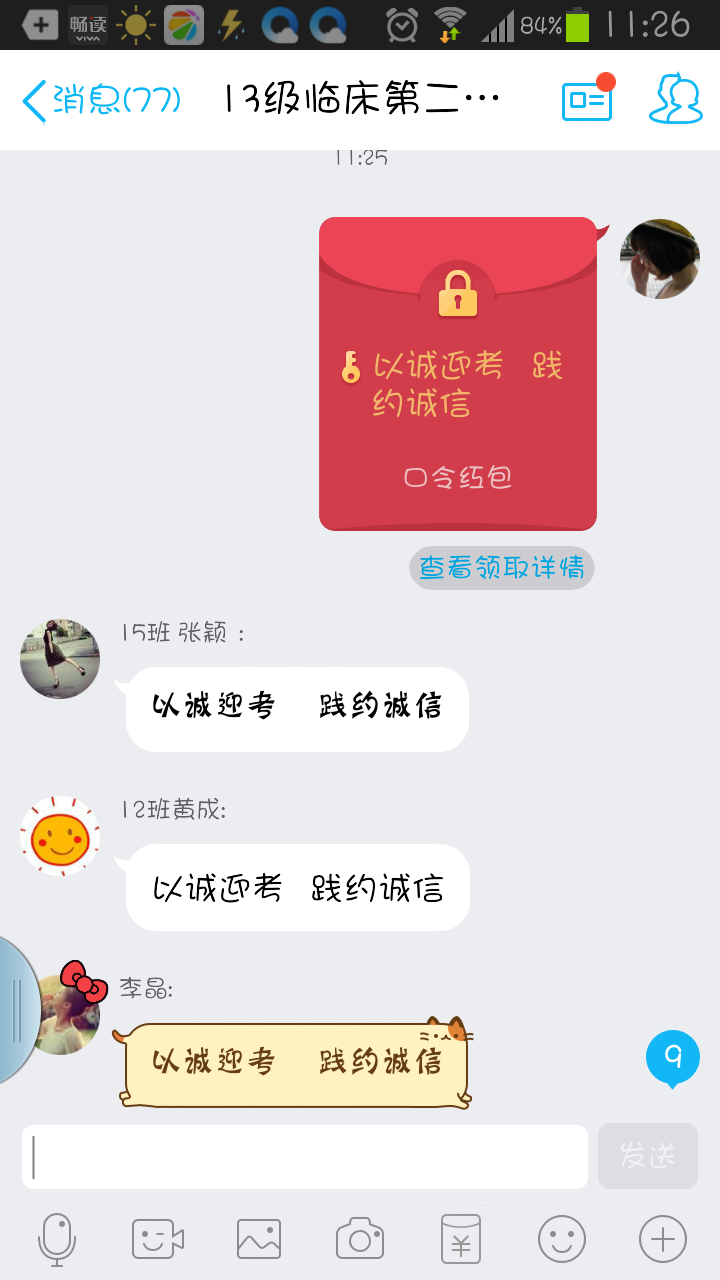The image size is (720, 1280).
Task: Start voice message with microphone icon
Action: 57,1240
